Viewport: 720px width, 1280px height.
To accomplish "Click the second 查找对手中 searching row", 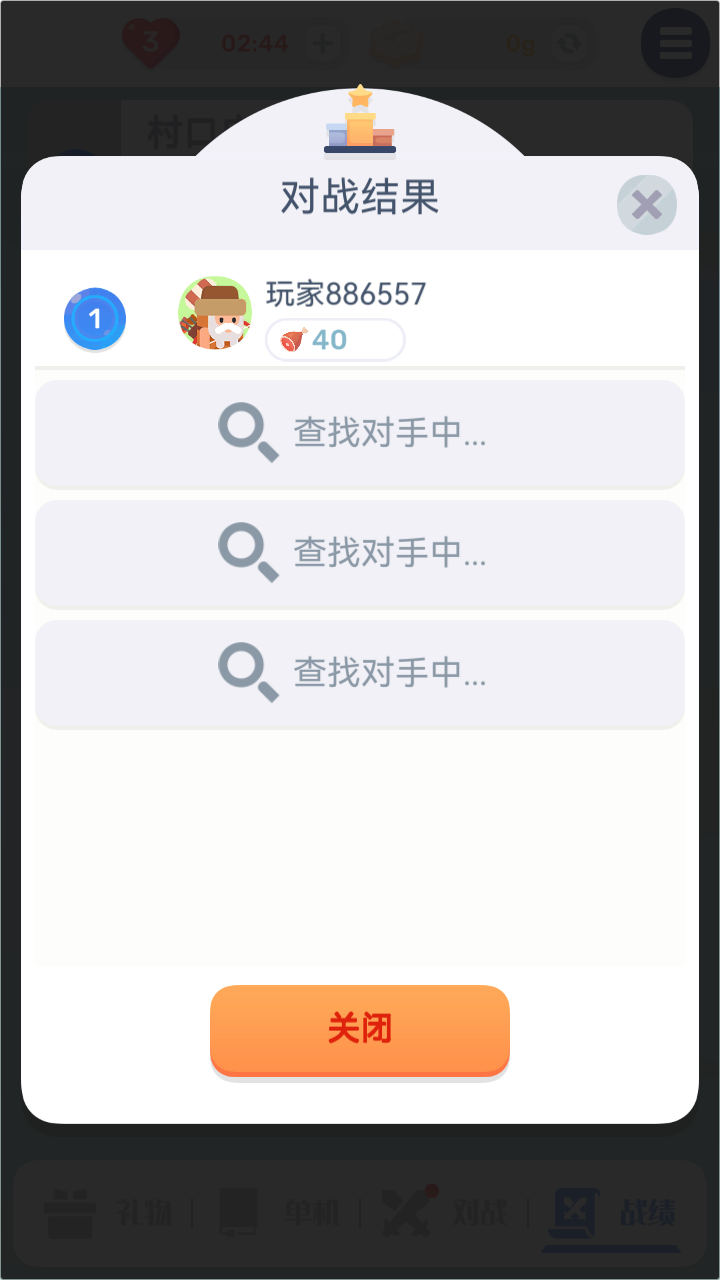I will pos(359,553).
